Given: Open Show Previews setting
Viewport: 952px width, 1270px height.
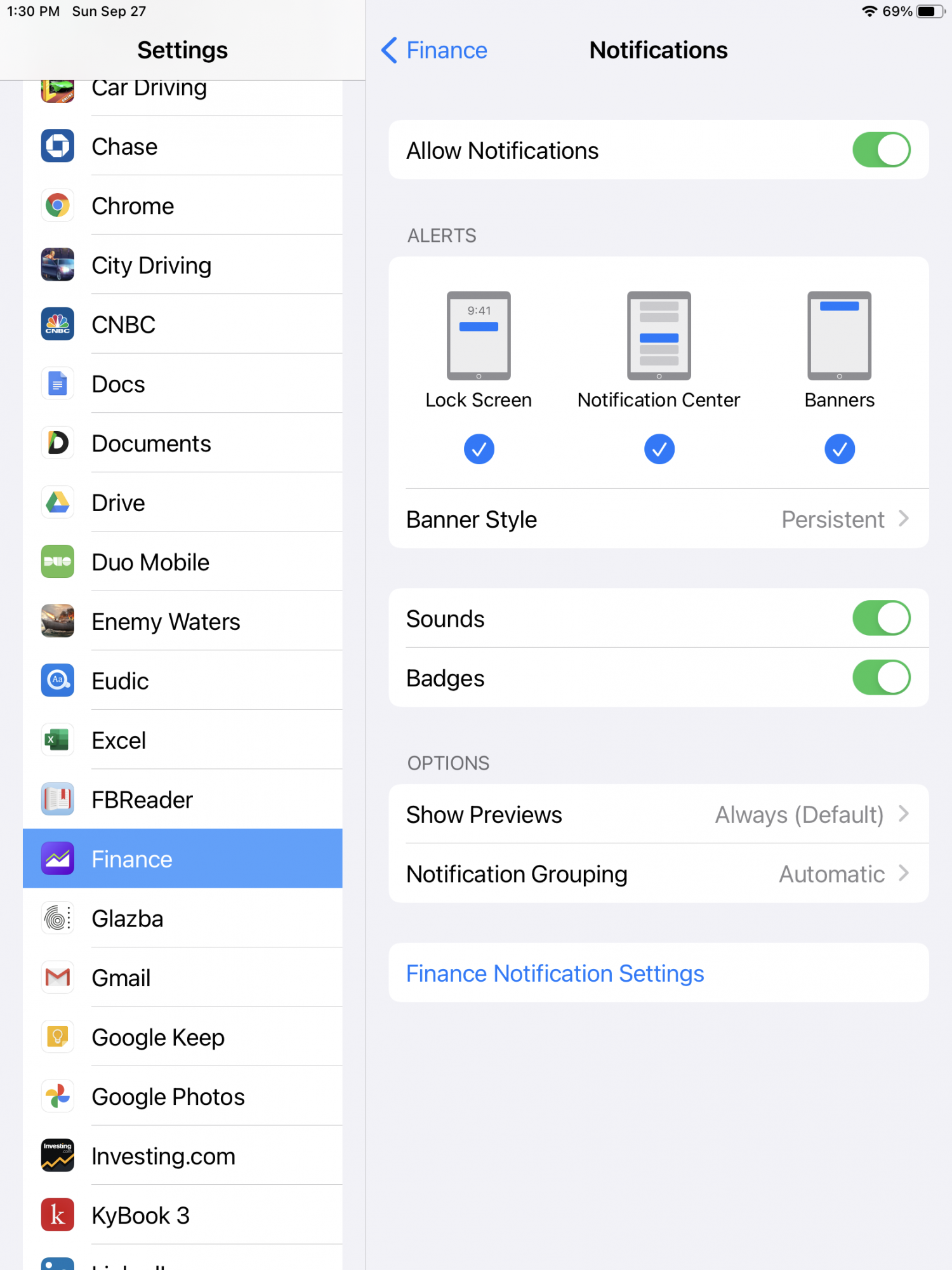Looking at the screenshot, I should tap(659, 814).
